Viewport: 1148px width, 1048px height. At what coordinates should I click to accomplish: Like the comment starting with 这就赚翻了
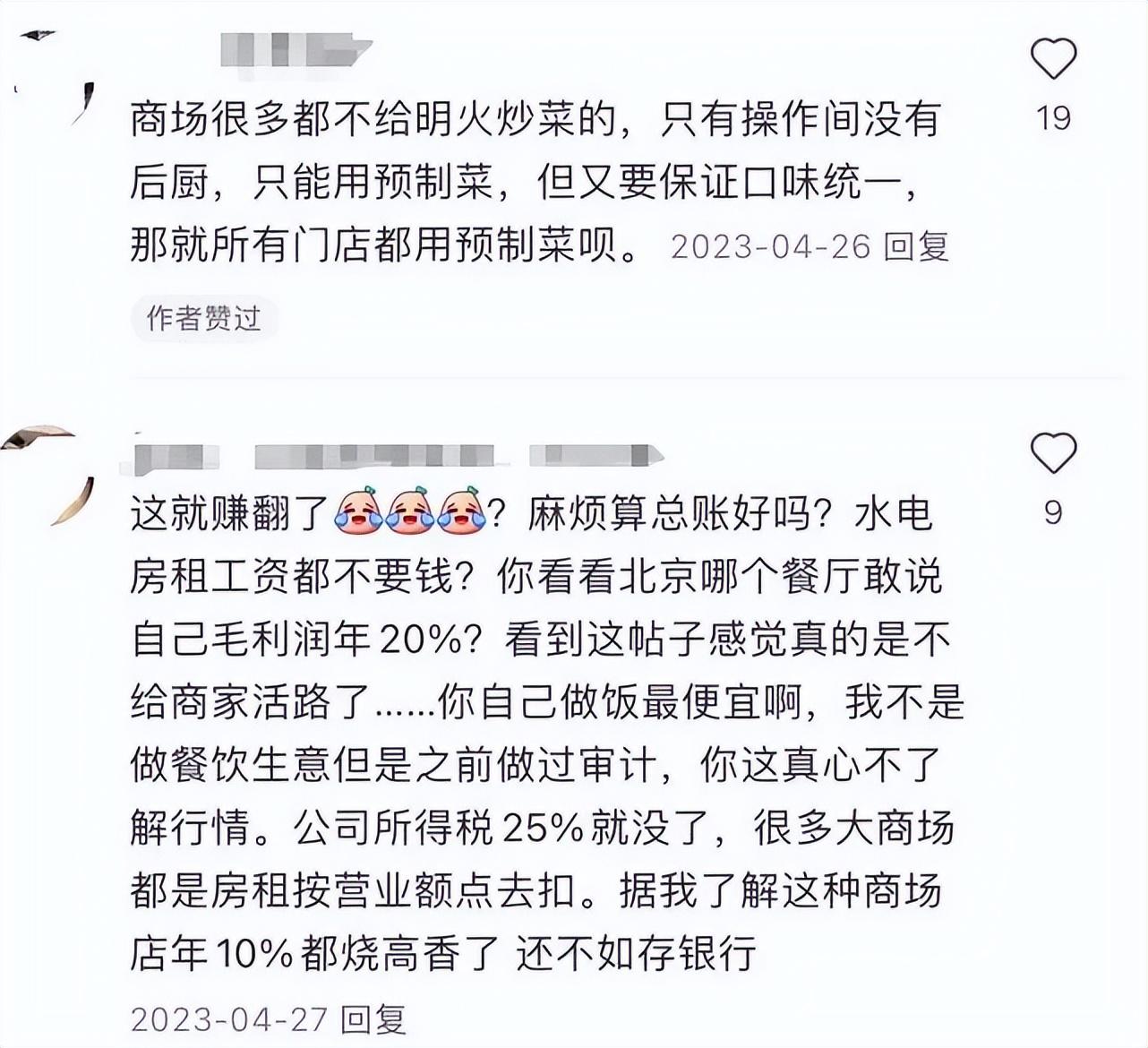(x=1053, y=453)
